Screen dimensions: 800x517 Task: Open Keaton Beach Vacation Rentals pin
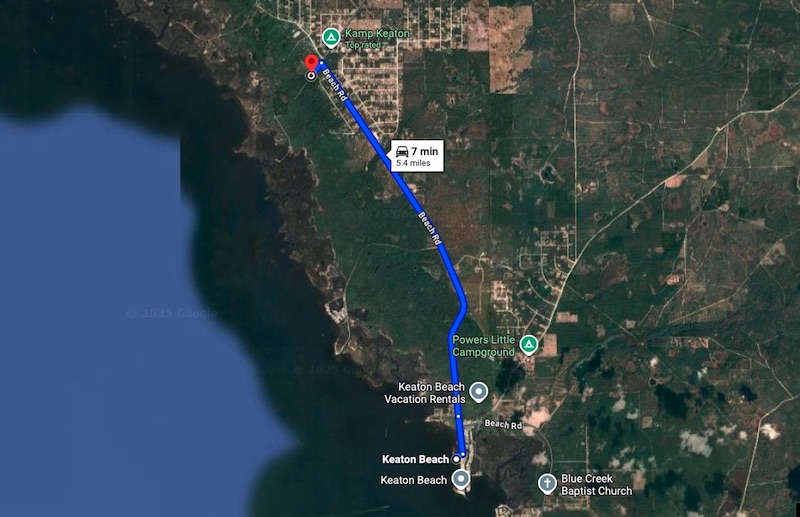point(479,392)
